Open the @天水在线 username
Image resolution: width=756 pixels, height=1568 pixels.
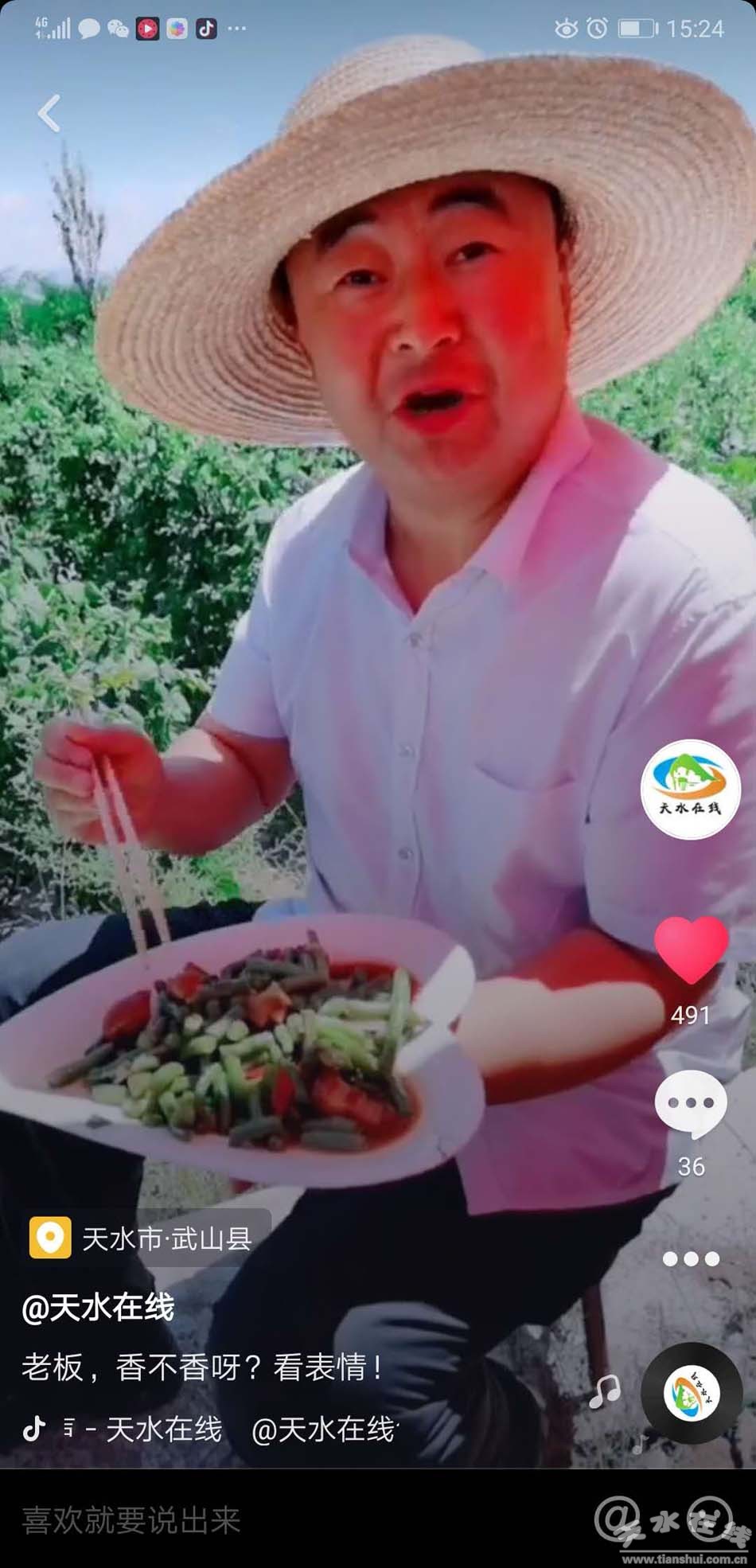click(x=98, y=1307)
